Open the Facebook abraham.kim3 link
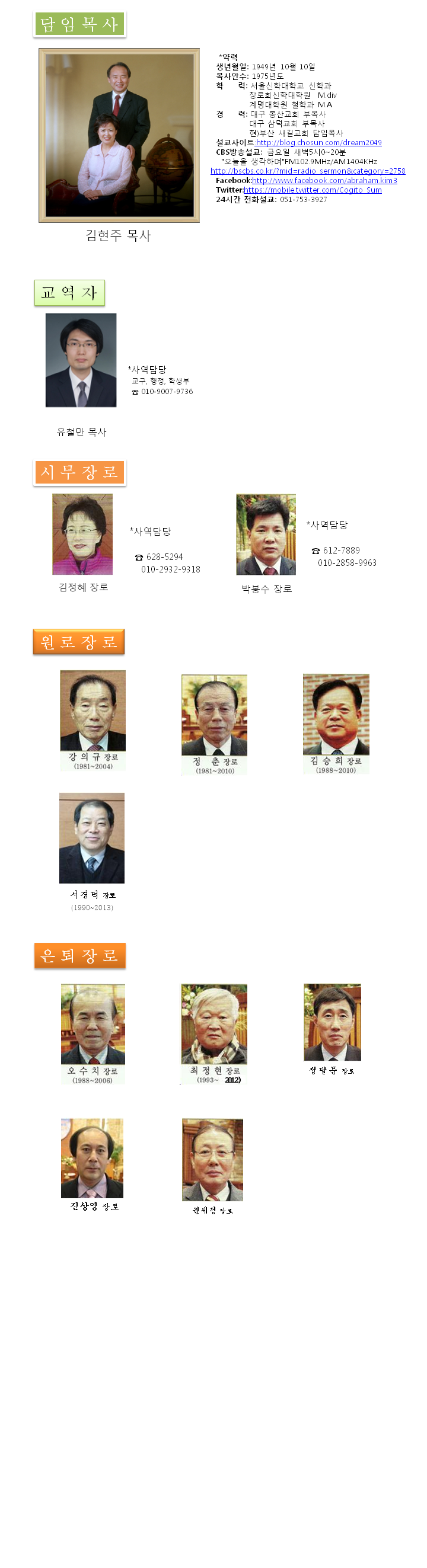Image resolution: width=427 pixels, height=1568 pixels. click(x=324, y=181)
